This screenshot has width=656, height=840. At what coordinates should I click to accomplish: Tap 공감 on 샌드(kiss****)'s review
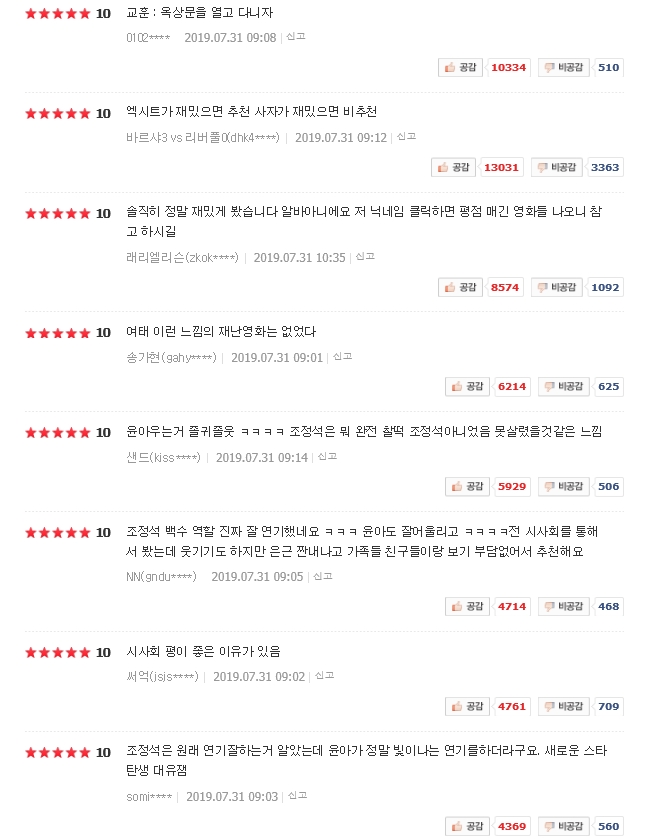(468, 486)
